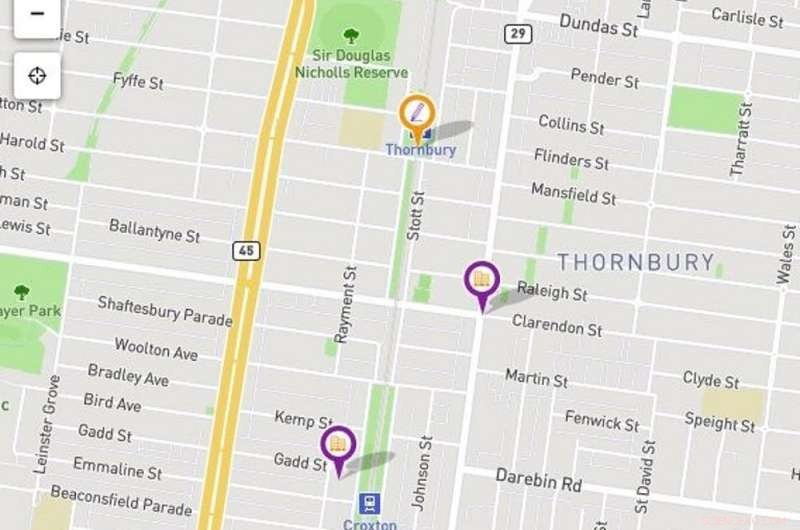800x530 pixels.
Task: Select the purple pin near Gadd St
Action: [x=338, y=445]
